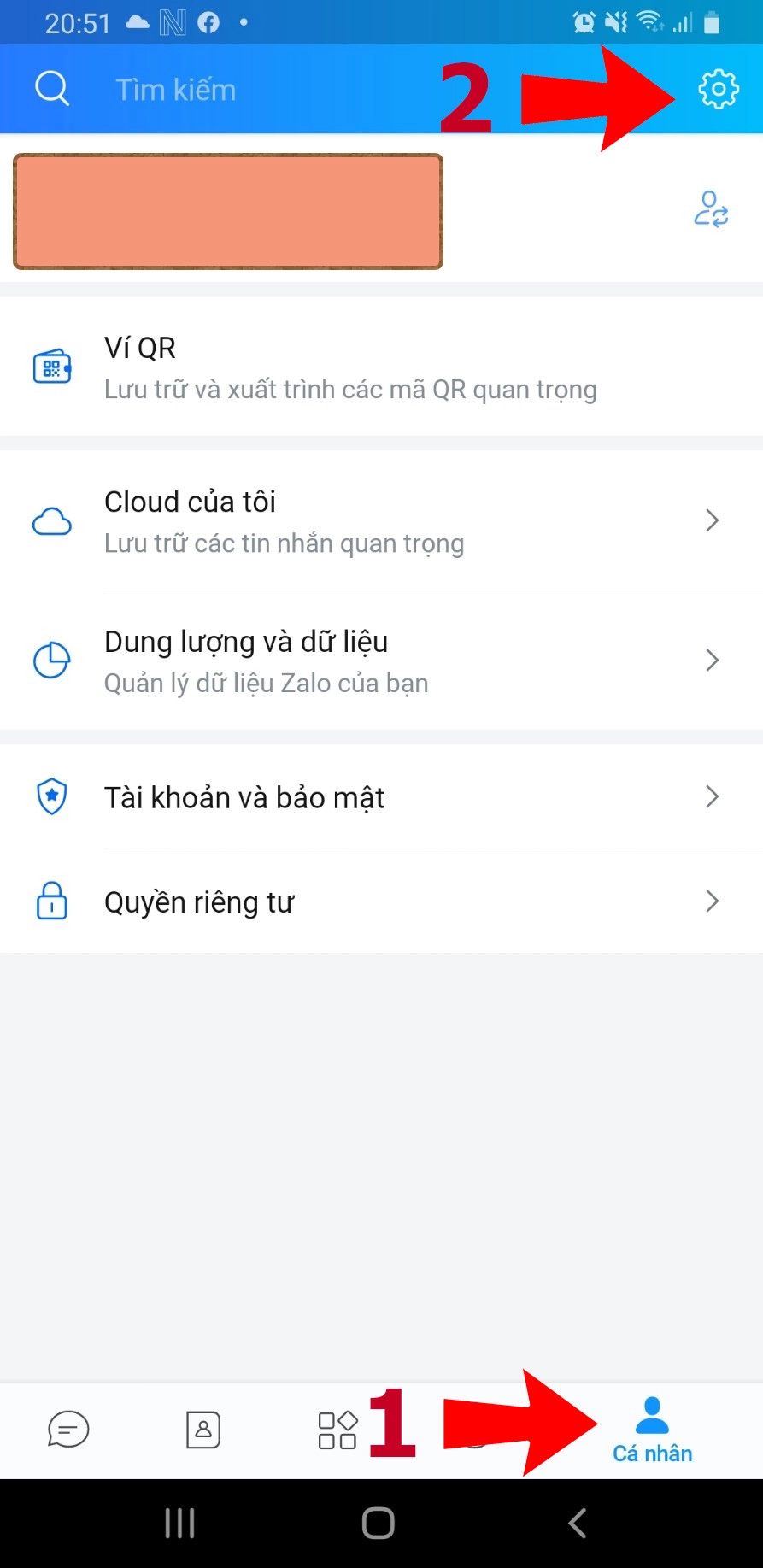
Task: Expand the Cloud của tôi chevron
Action: click(x=712, y=521)
